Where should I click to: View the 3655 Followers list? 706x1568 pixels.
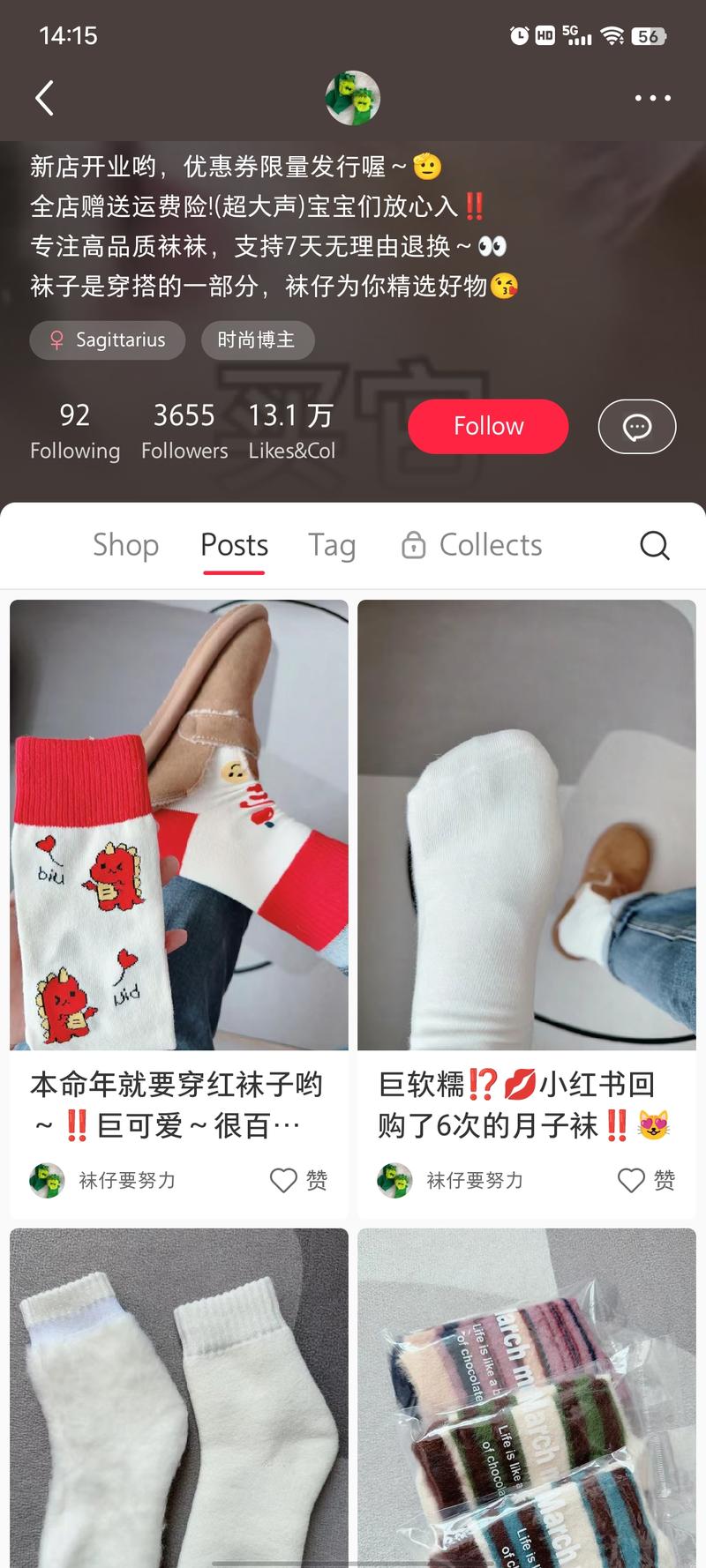[184, 431]
